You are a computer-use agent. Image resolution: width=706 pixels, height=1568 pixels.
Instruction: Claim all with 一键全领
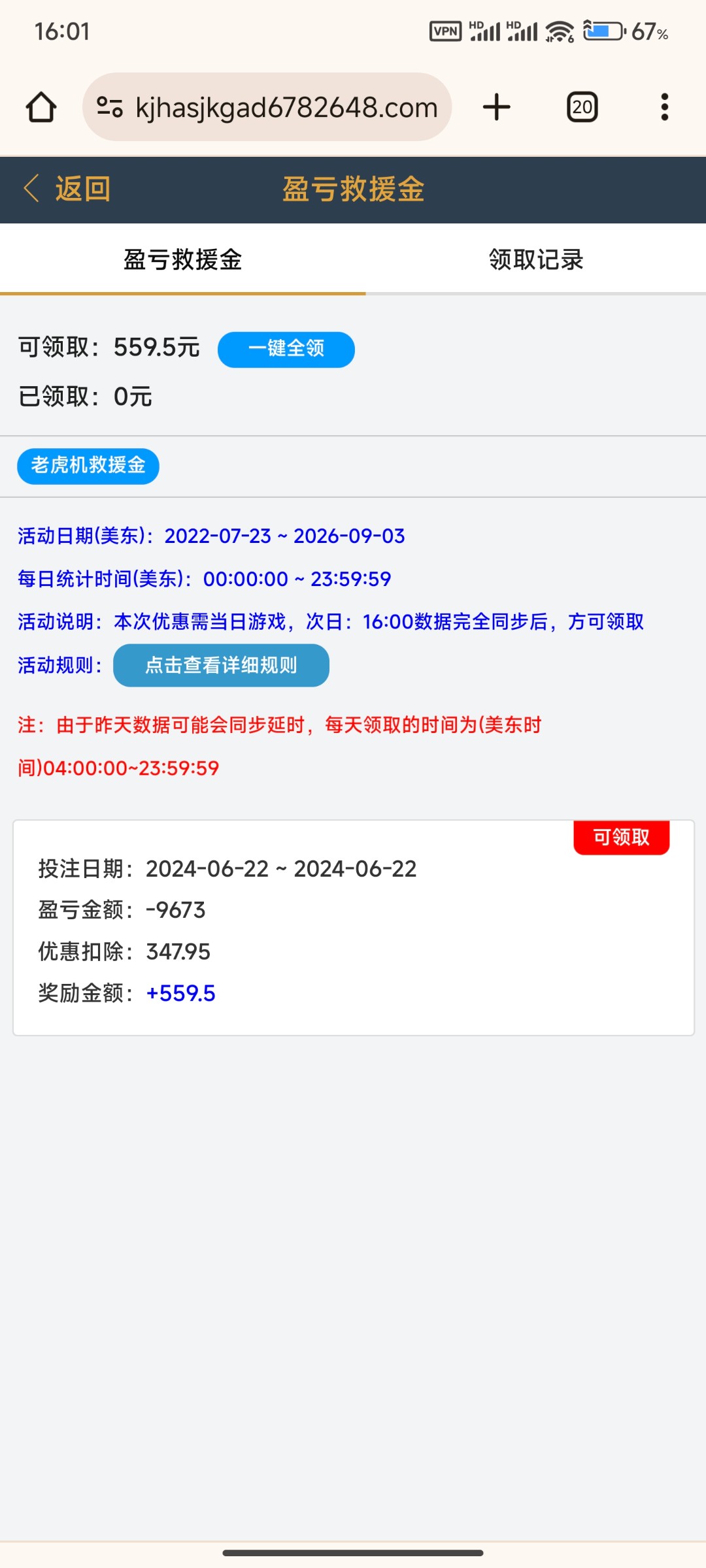coord(286,350)
